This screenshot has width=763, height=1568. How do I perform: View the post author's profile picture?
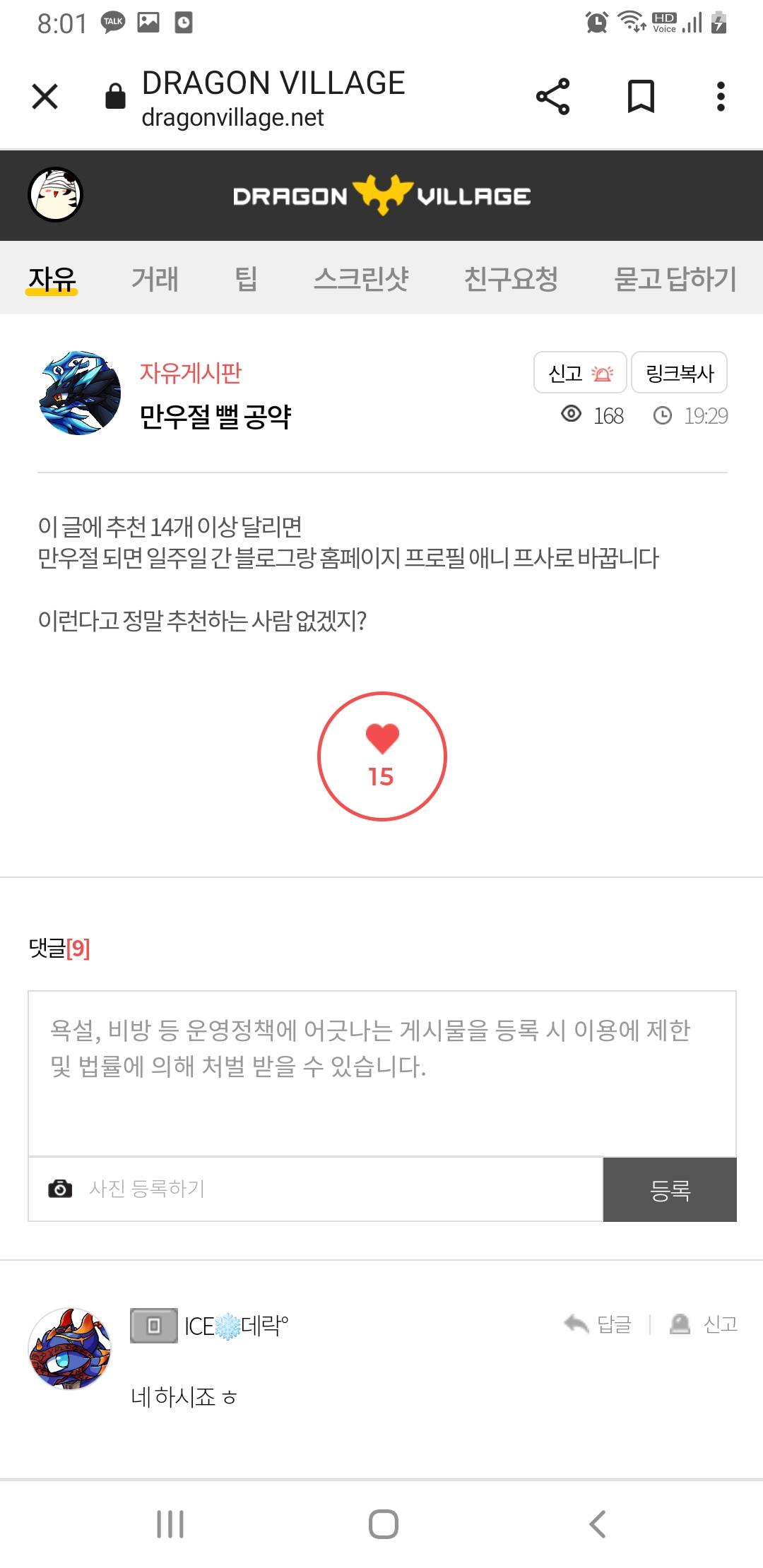pos(80,393)
